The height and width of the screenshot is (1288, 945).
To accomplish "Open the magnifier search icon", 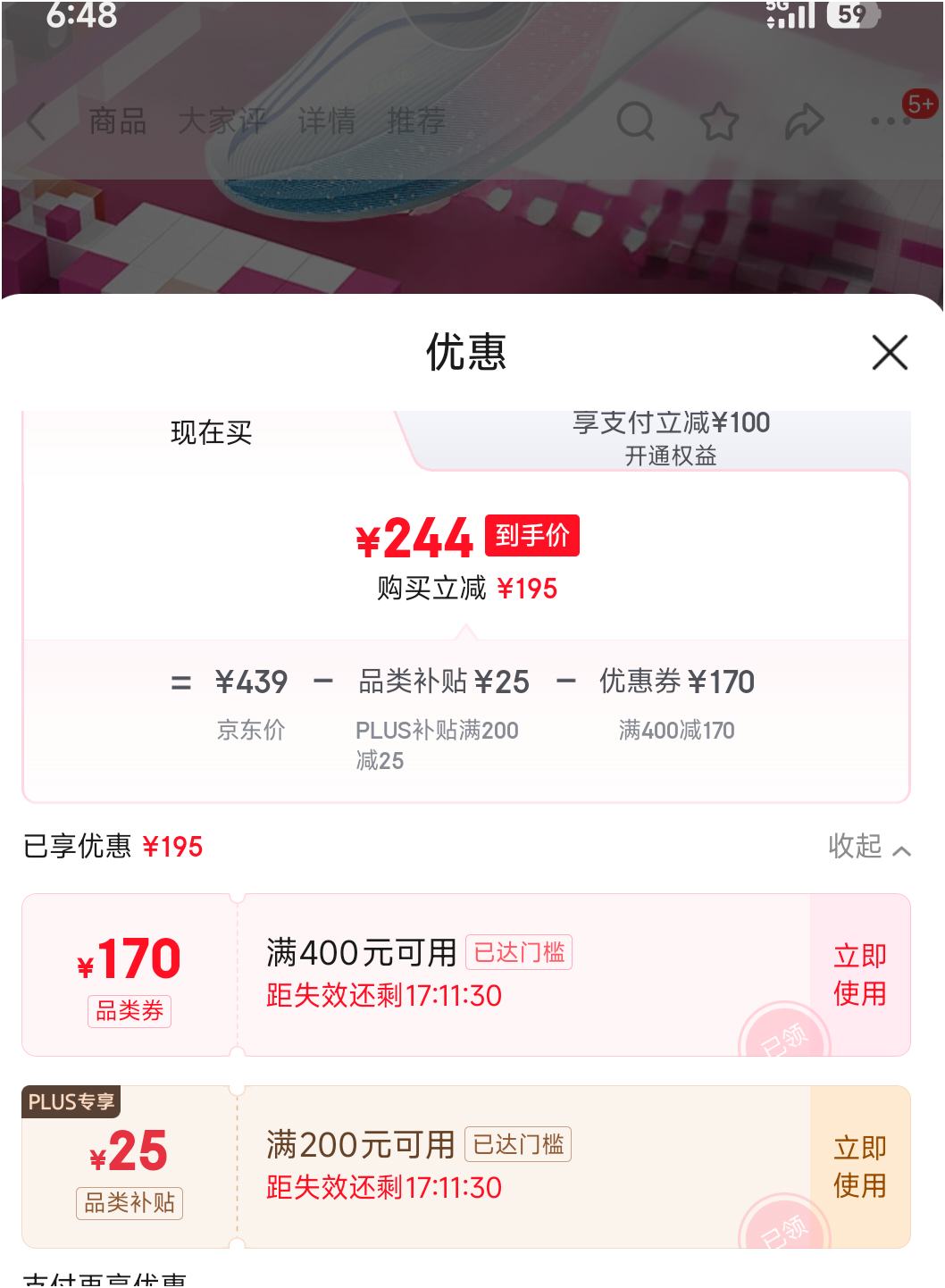I will click(636, 122).
